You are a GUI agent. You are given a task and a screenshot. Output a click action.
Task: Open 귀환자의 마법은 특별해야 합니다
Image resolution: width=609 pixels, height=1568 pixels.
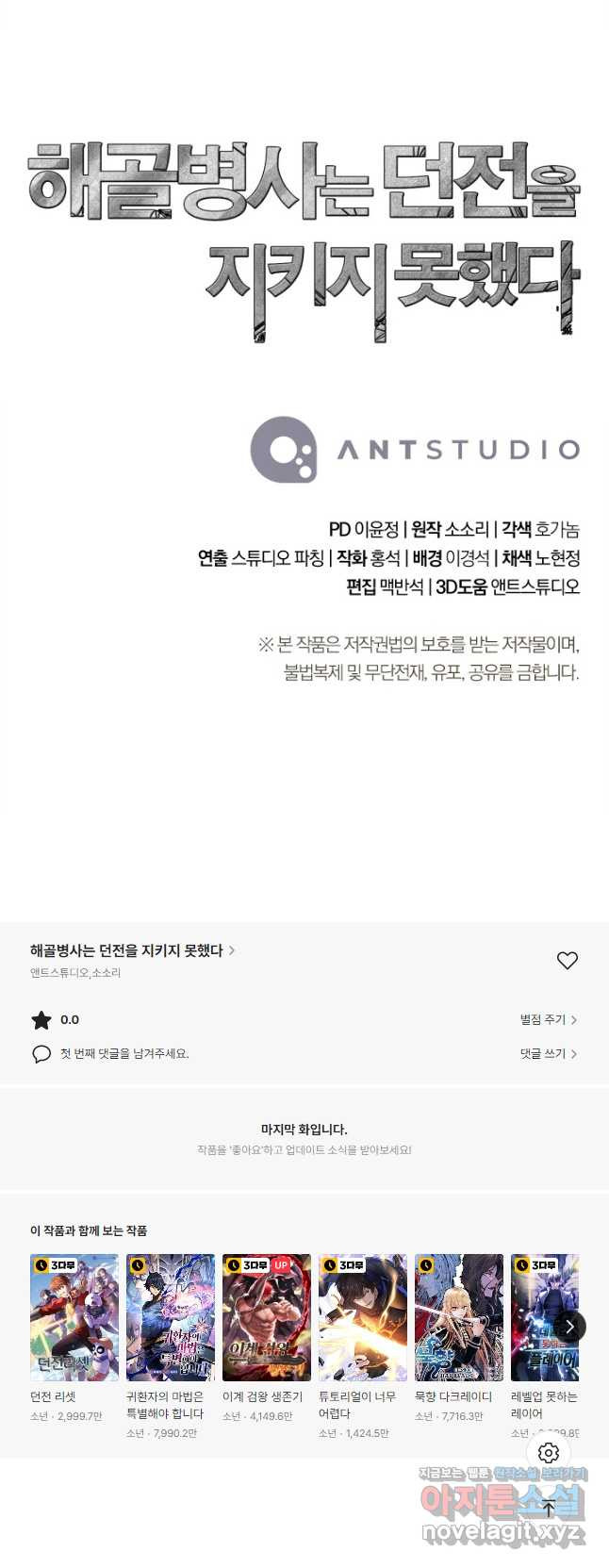click(x=171, y=1317)
